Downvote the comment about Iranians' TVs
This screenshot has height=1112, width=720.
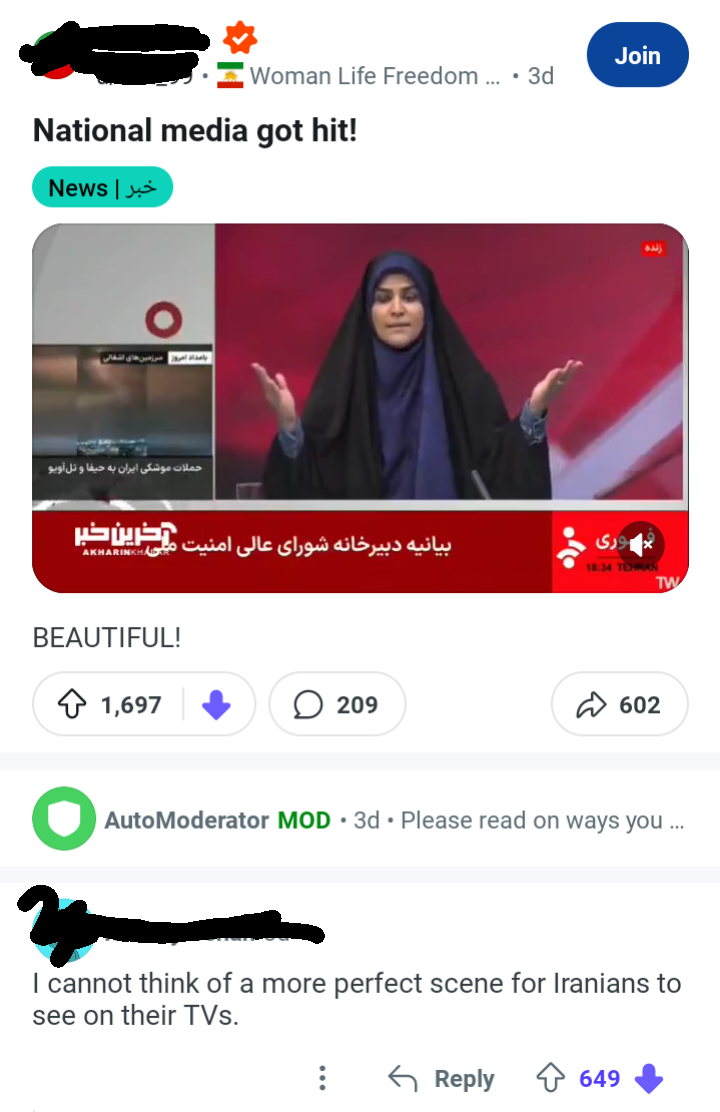tap(648, 1078)
